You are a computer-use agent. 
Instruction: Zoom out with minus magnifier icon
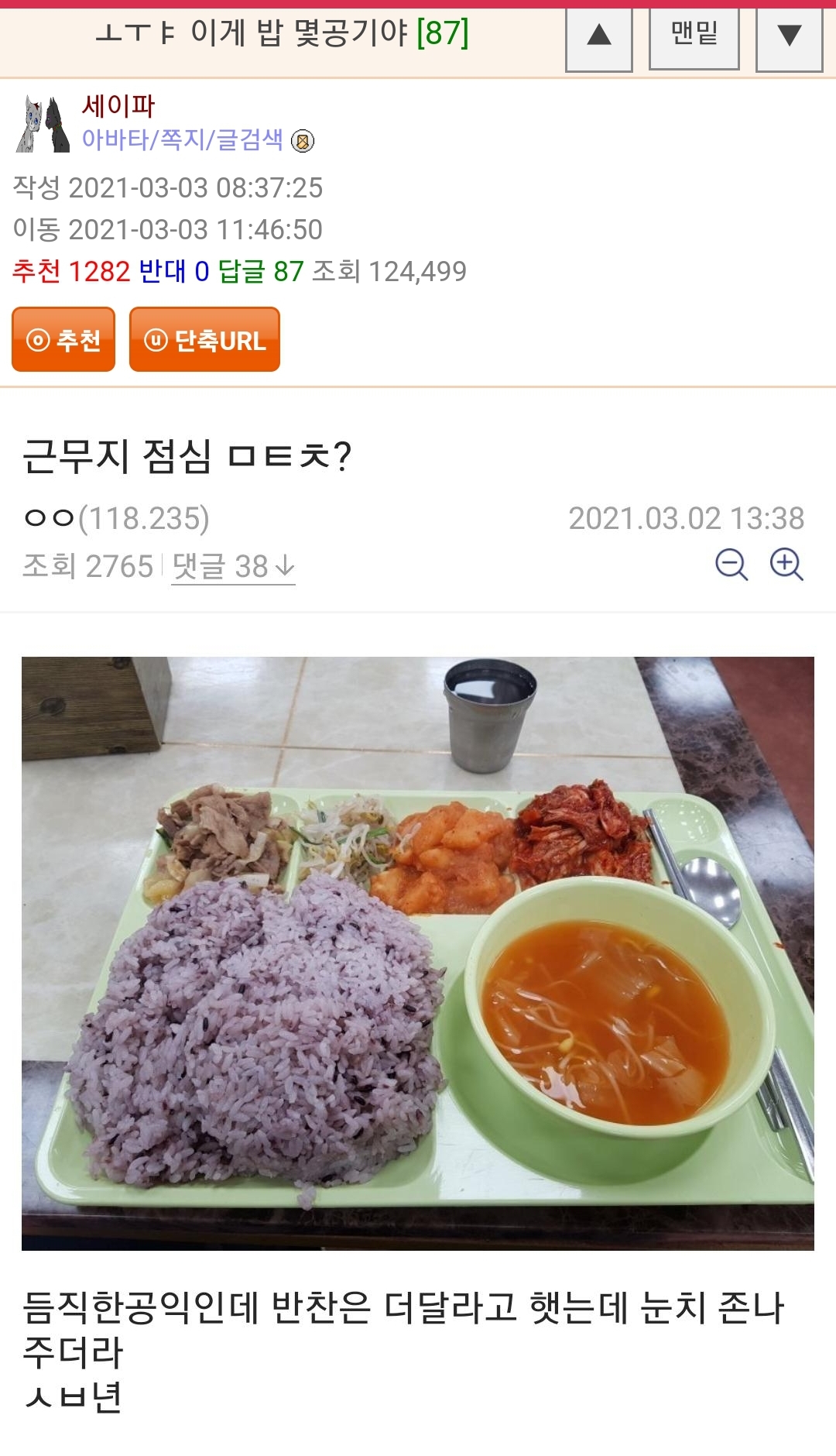[731, 565]
